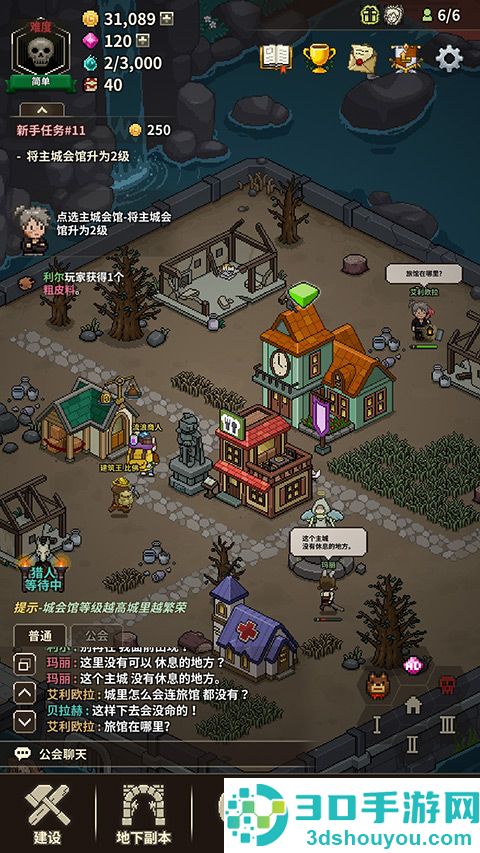This screenshot has height=853, width=480.
Task: Open the mail envelope
Action: (362, 58)
